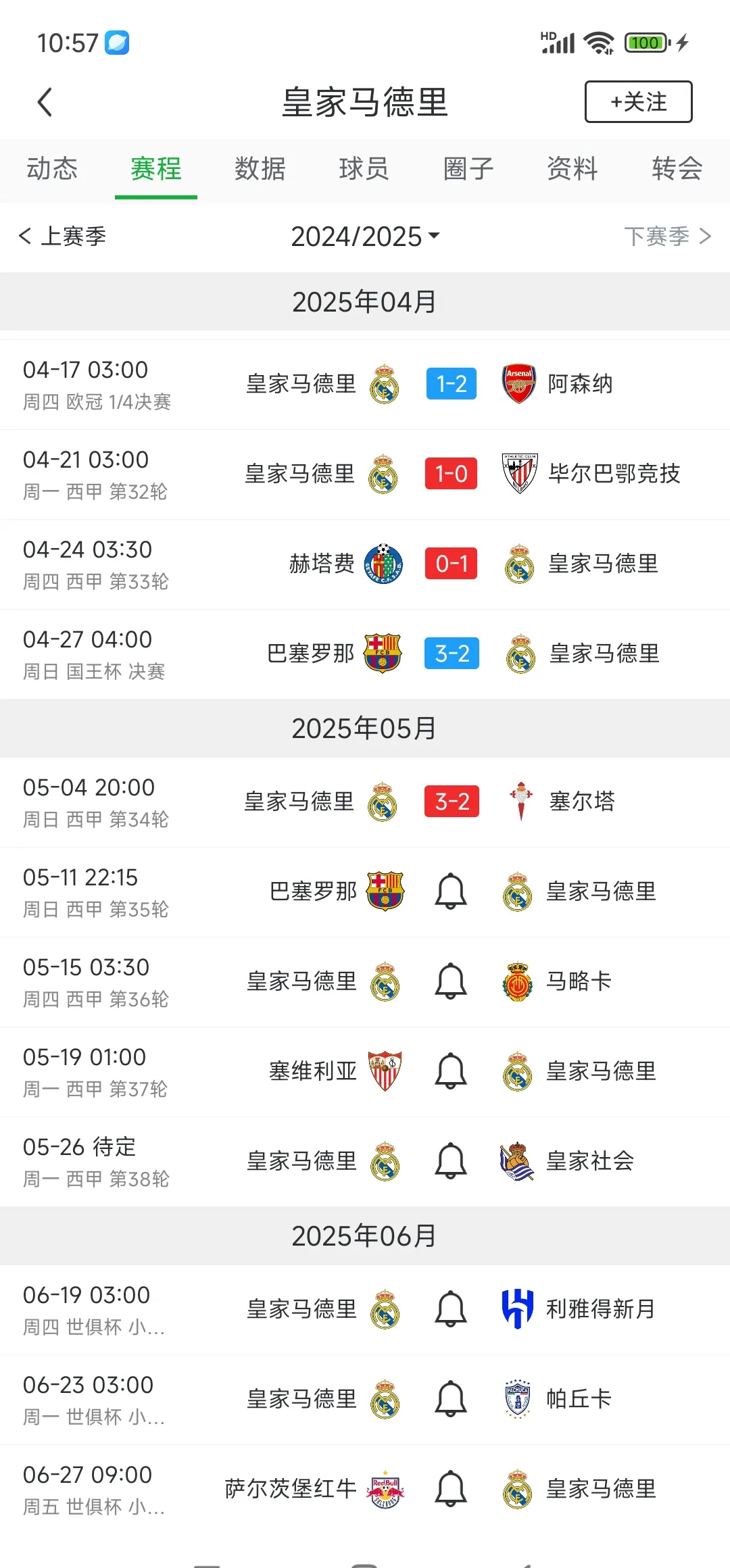730x1568 pixels.
Task: Tap the 毕尔巴鄂竞技 club badge
Action: (519, 474)
